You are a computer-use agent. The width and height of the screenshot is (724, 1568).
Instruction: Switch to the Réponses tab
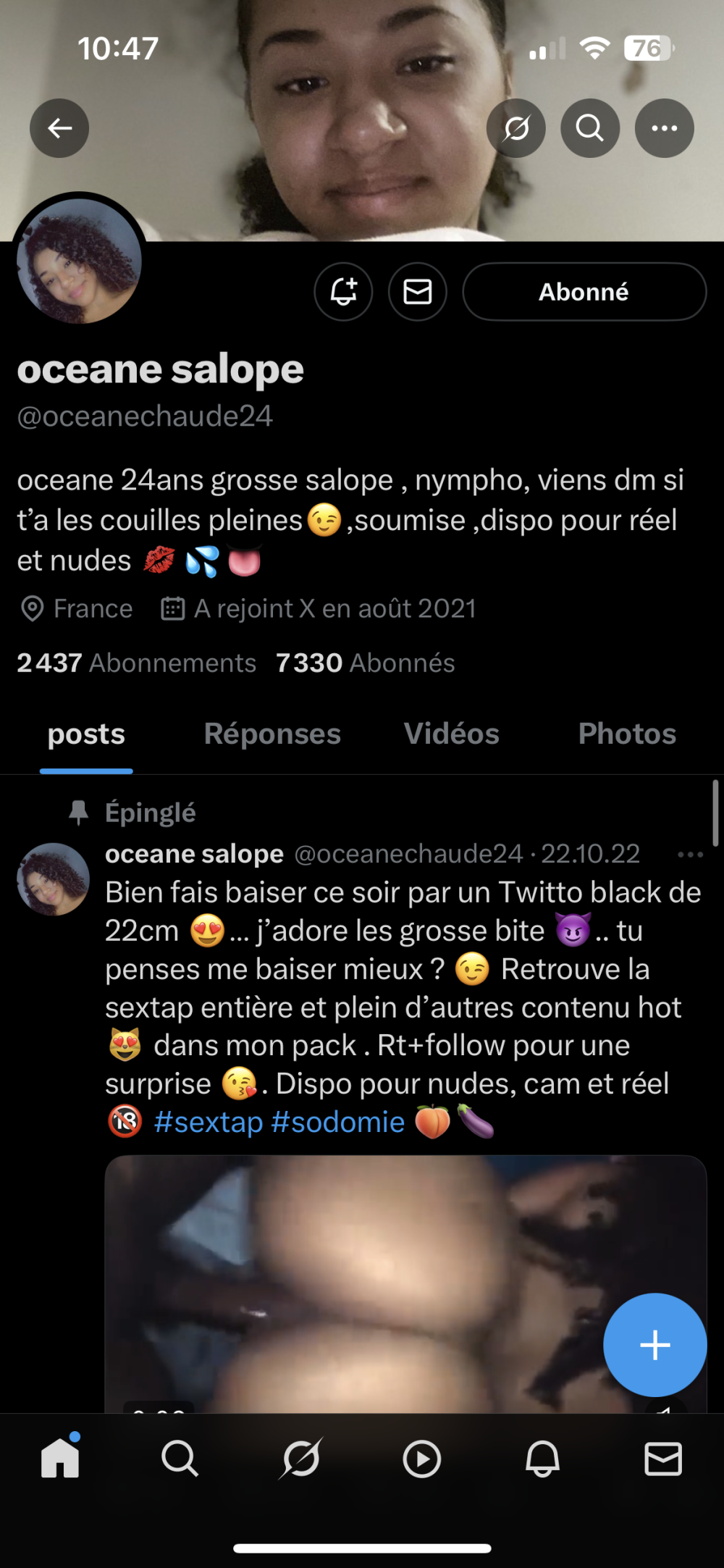272,734
